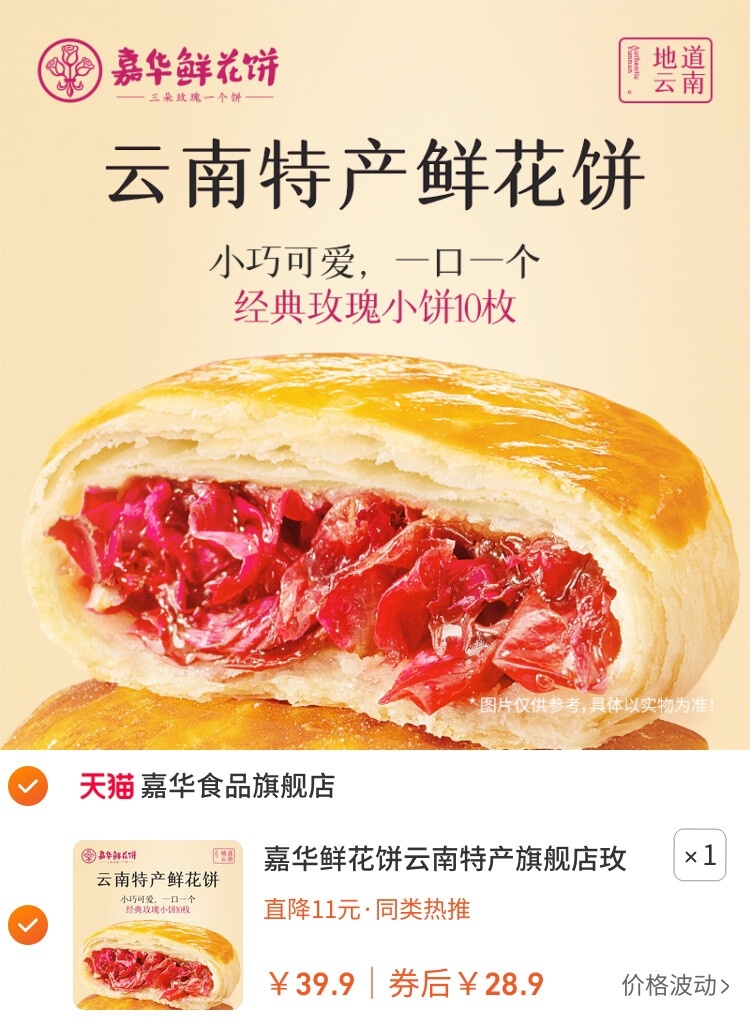Viewport: 750px width, 1030px height.
Task: Deselect the 嘉华鲜花饼 item checkbox
Action: tap(28, 924)
